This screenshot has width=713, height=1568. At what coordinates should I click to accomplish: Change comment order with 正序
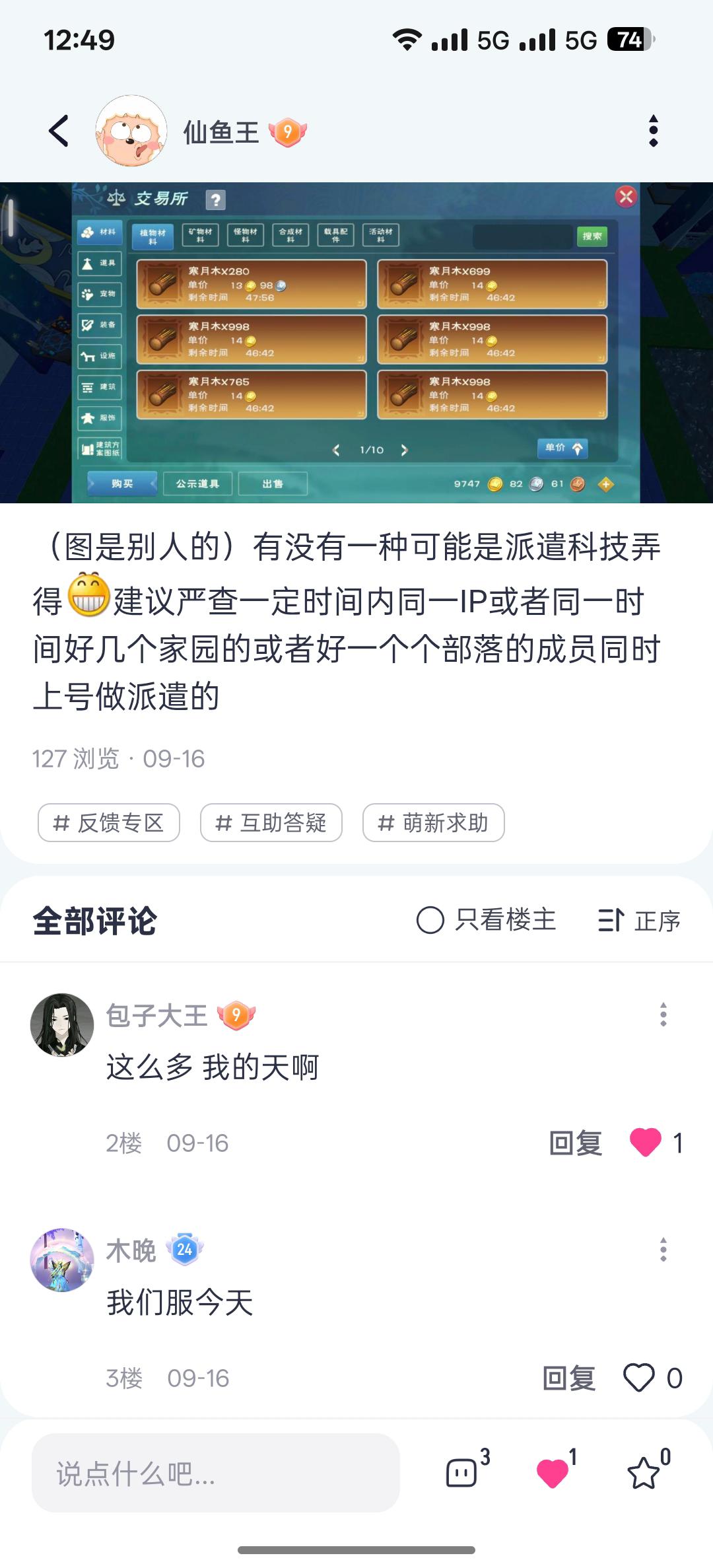[x=639, y=920]
